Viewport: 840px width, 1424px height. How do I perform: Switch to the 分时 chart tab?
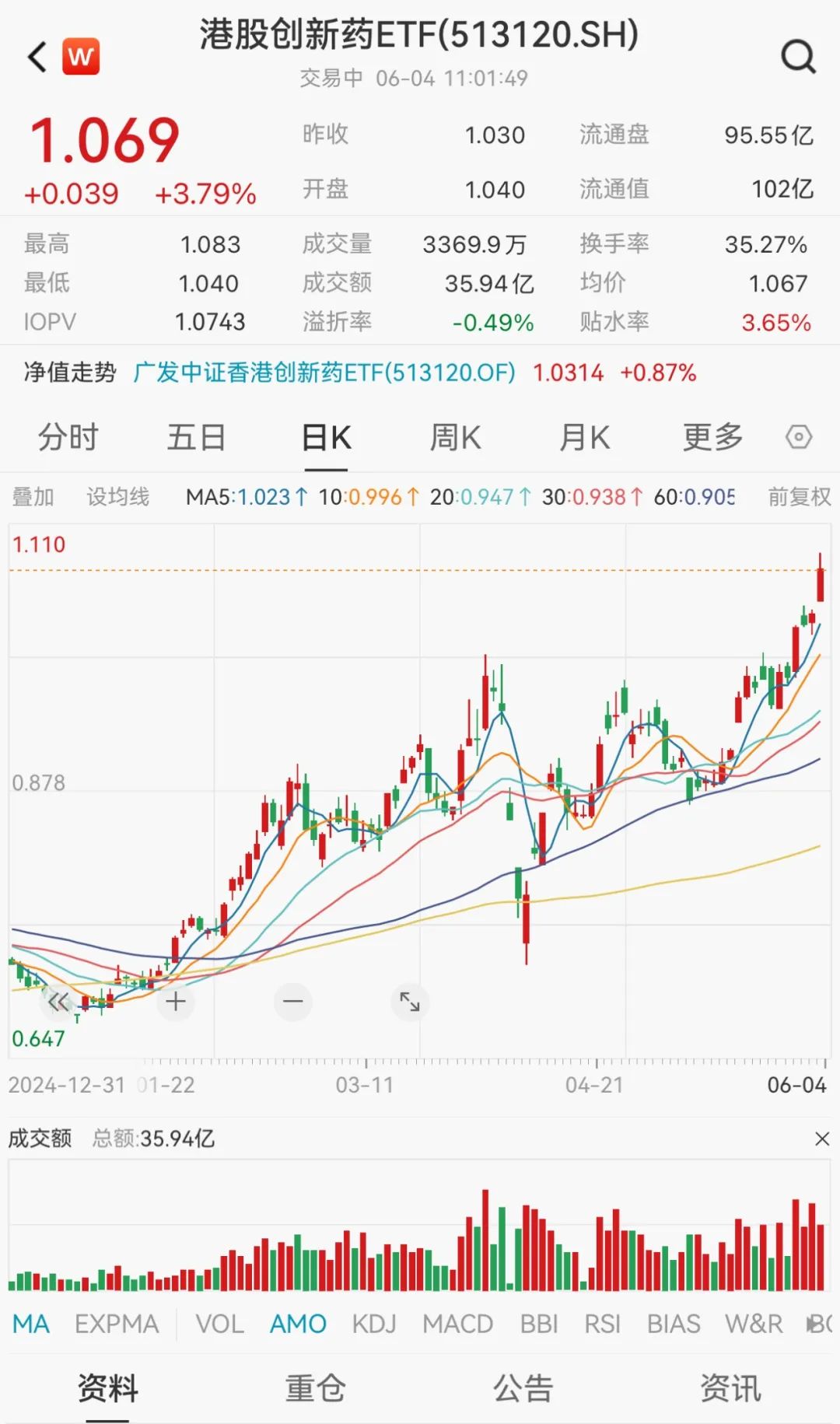pyautogui.click(x=68, y=438)
